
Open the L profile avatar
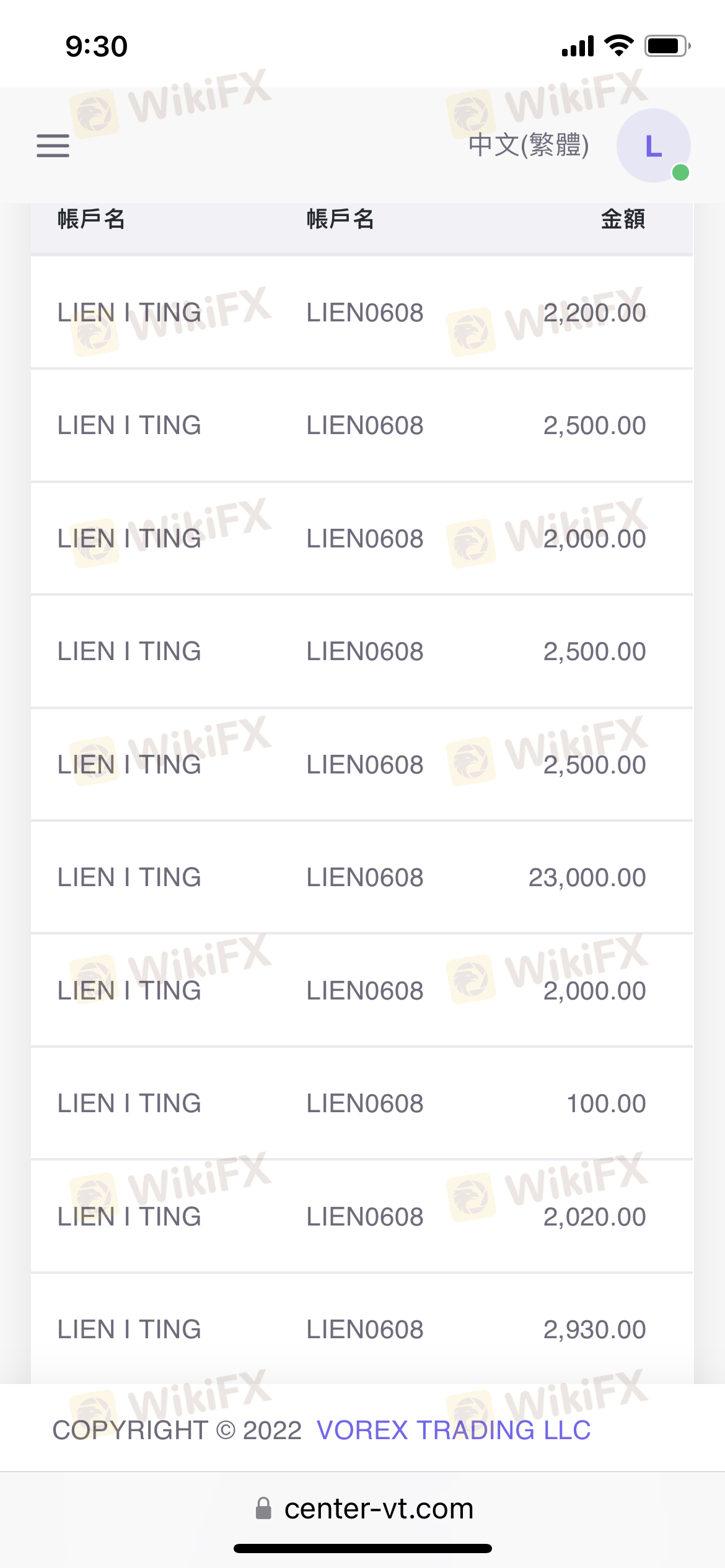(654, 146)
